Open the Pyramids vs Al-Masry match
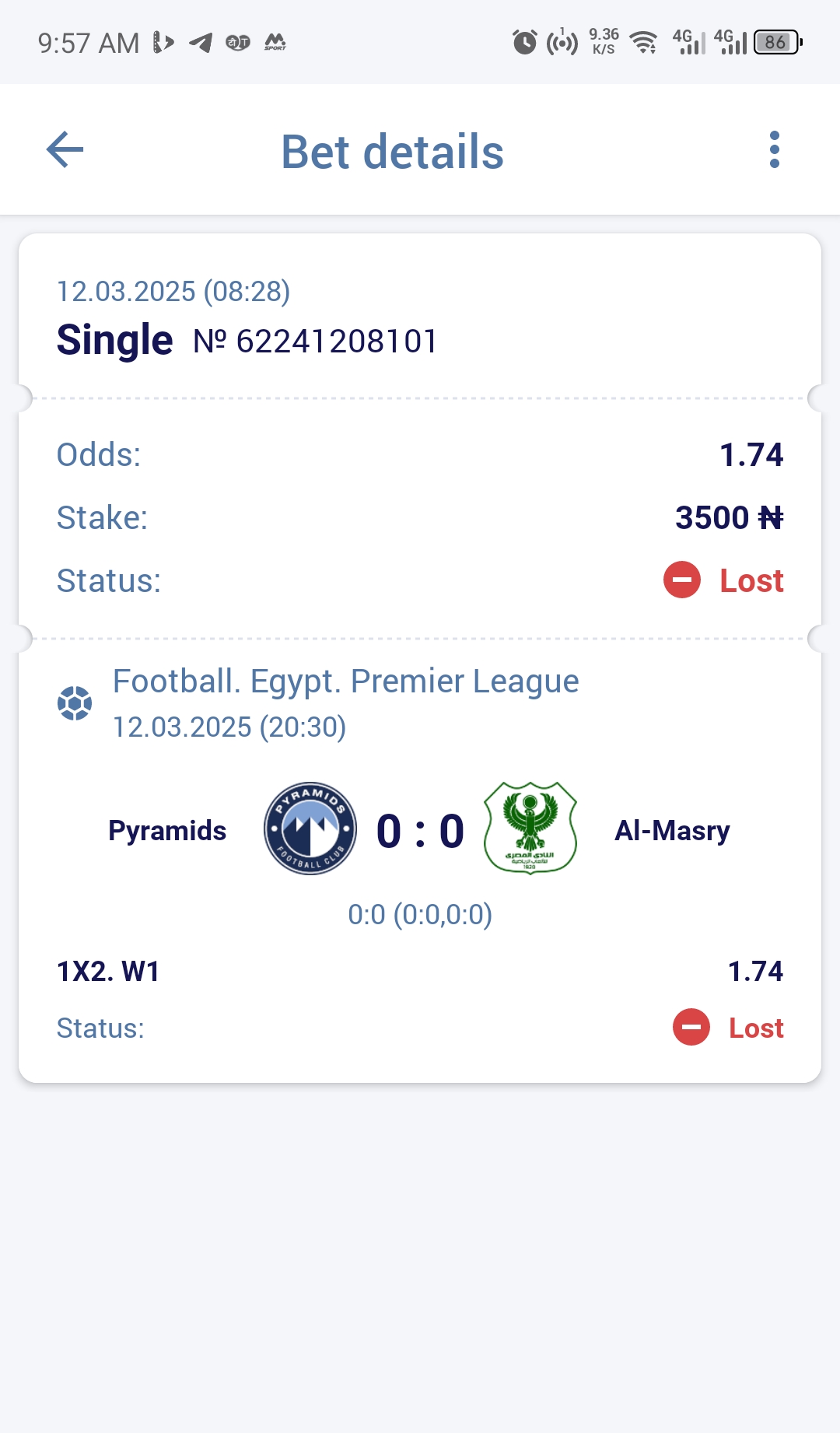 point(420,829)
